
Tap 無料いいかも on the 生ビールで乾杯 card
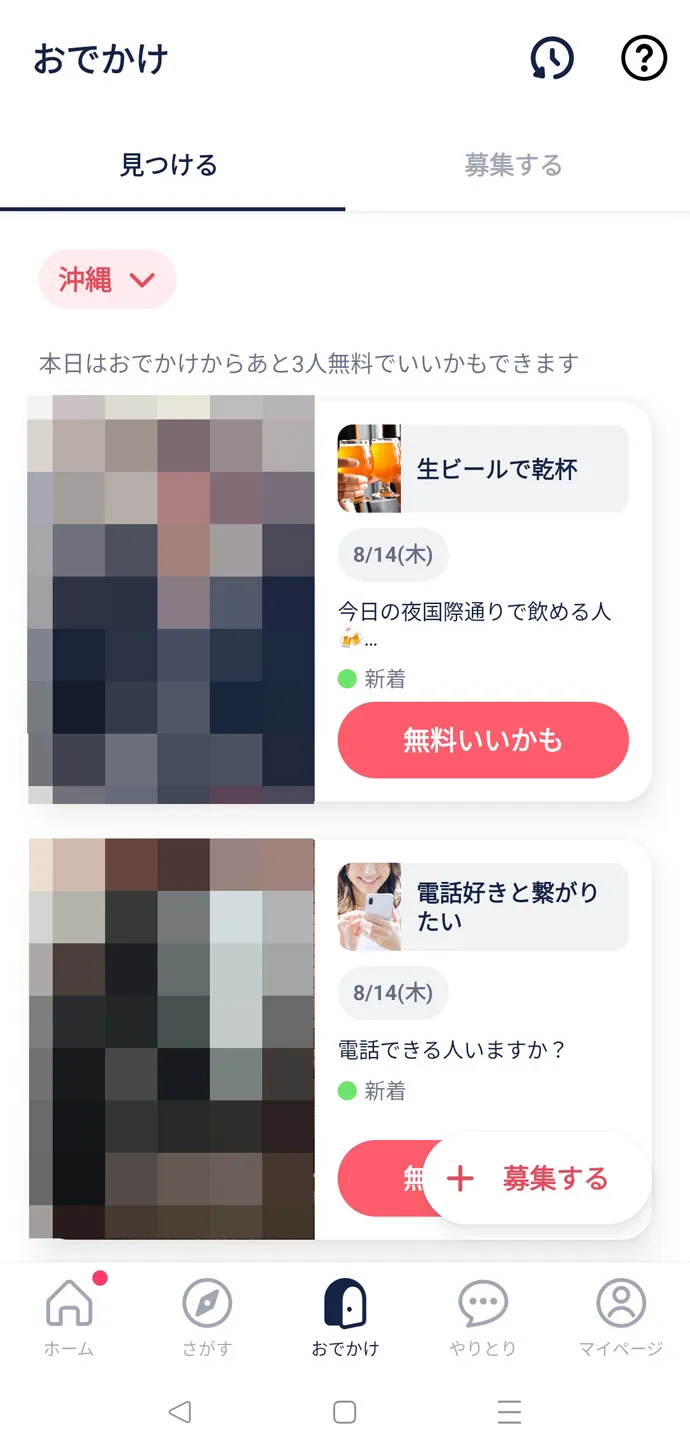click(483, 740)
